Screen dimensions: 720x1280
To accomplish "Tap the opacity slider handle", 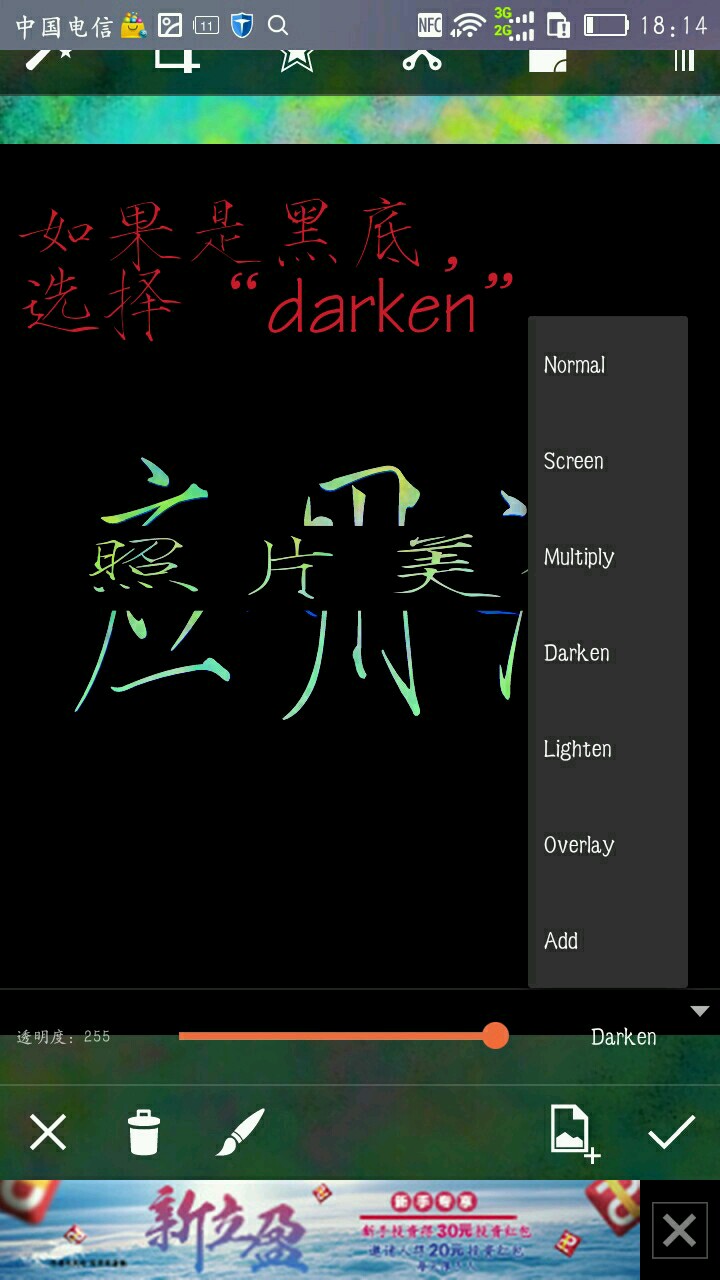I will coord(495,1036).
